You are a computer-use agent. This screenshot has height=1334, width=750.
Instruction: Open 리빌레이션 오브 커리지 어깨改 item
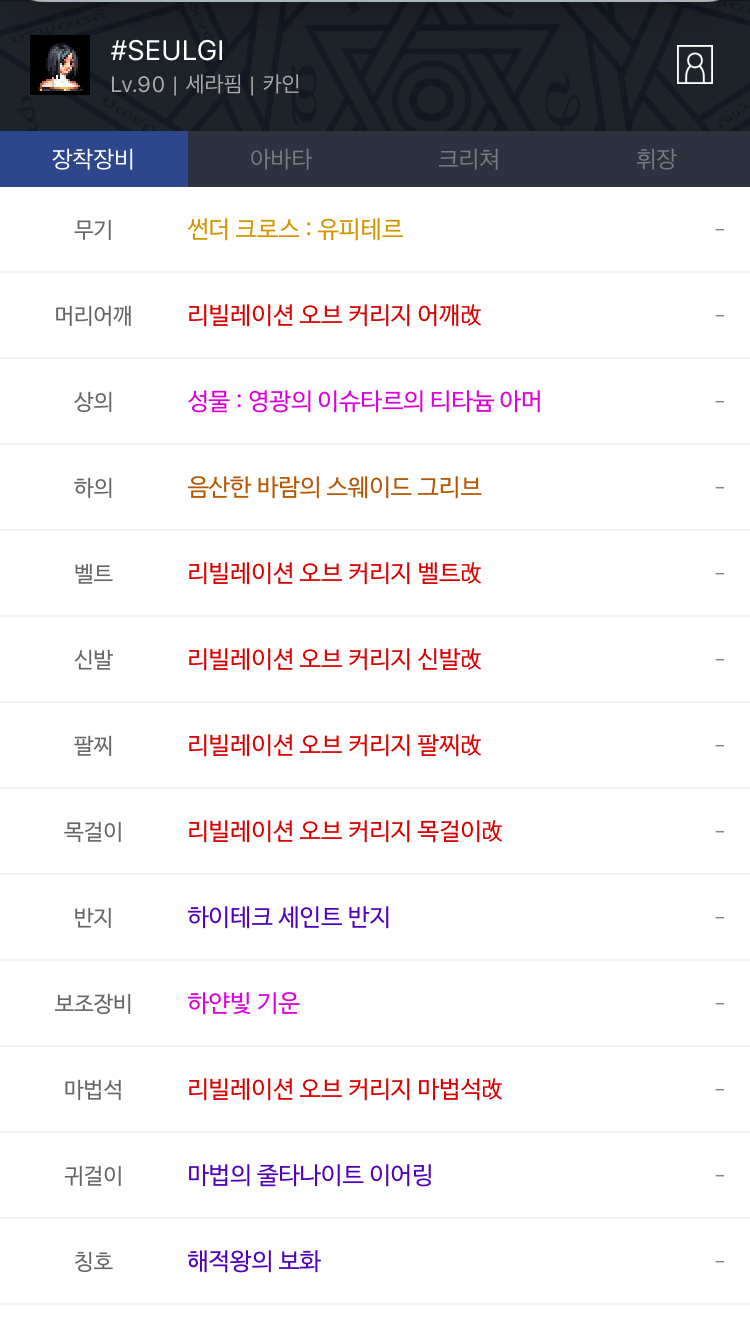[334, 315]
